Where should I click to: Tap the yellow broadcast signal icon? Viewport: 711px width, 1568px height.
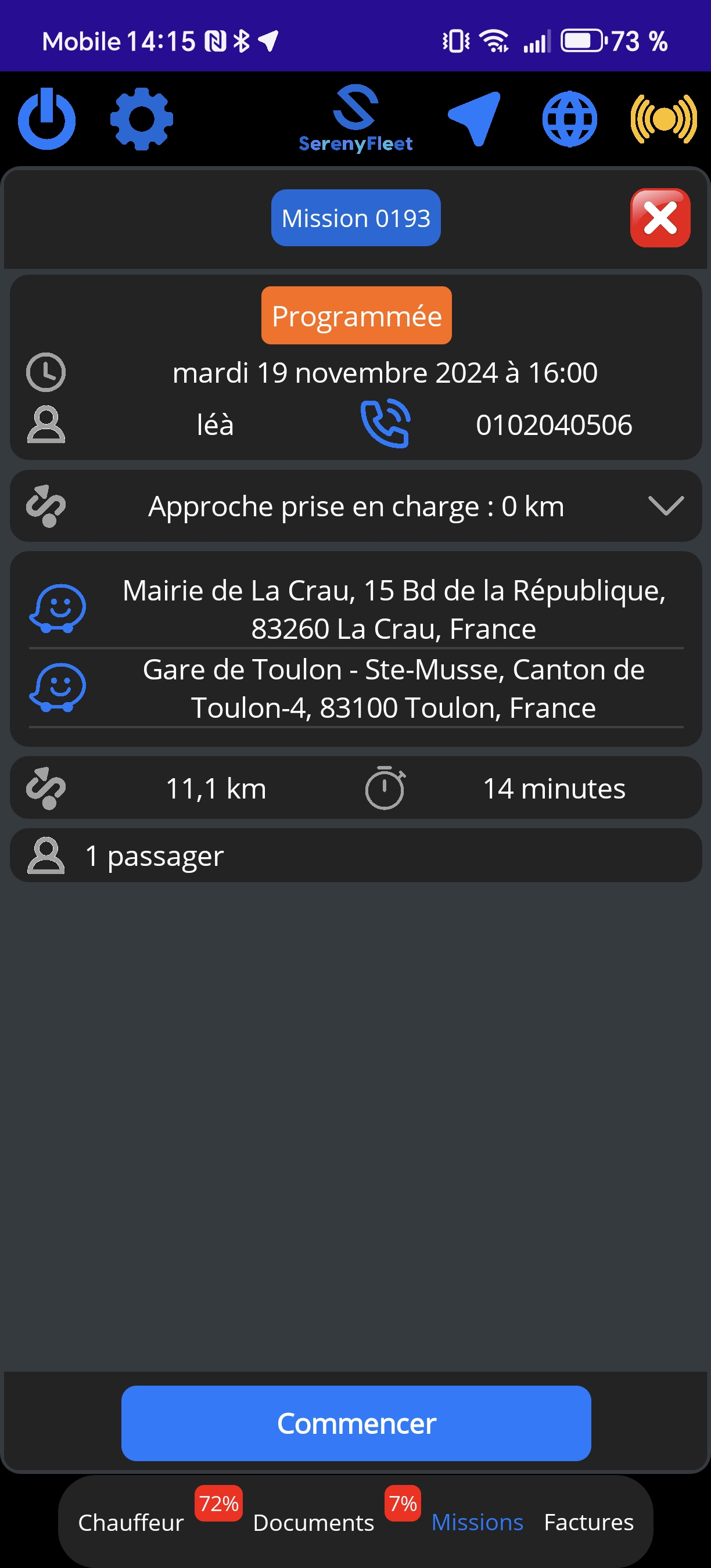coord(663,119)
